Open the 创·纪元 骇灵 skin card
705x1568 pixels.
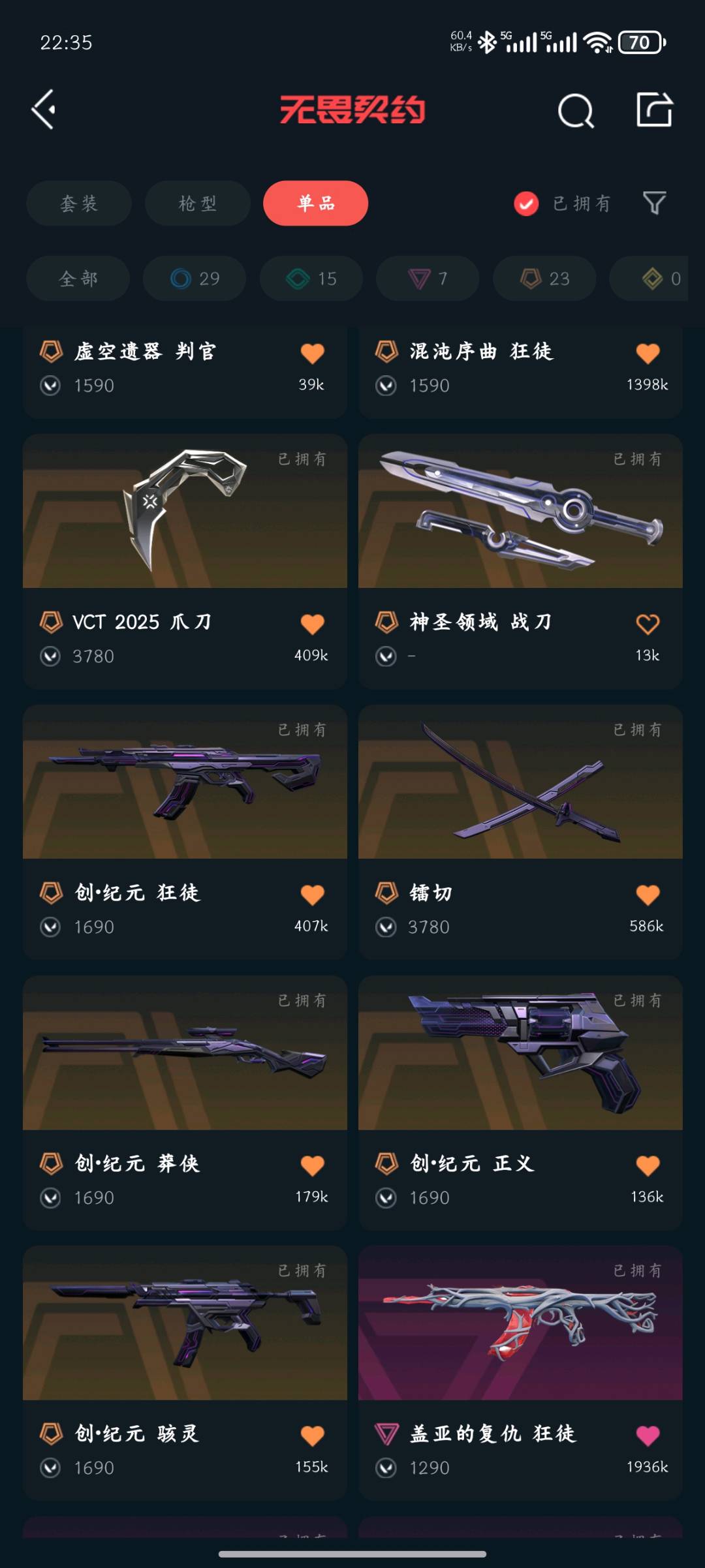pyautogui.click(x=185, y=1373)
